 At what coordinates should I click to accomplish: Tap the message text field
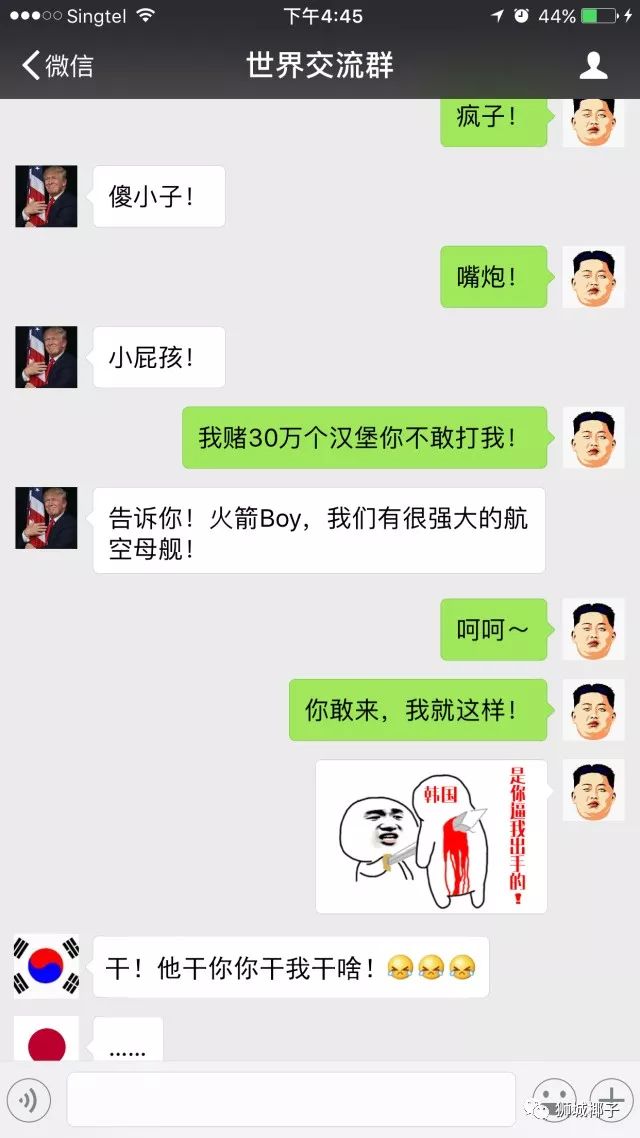(x=290, y=1100)
